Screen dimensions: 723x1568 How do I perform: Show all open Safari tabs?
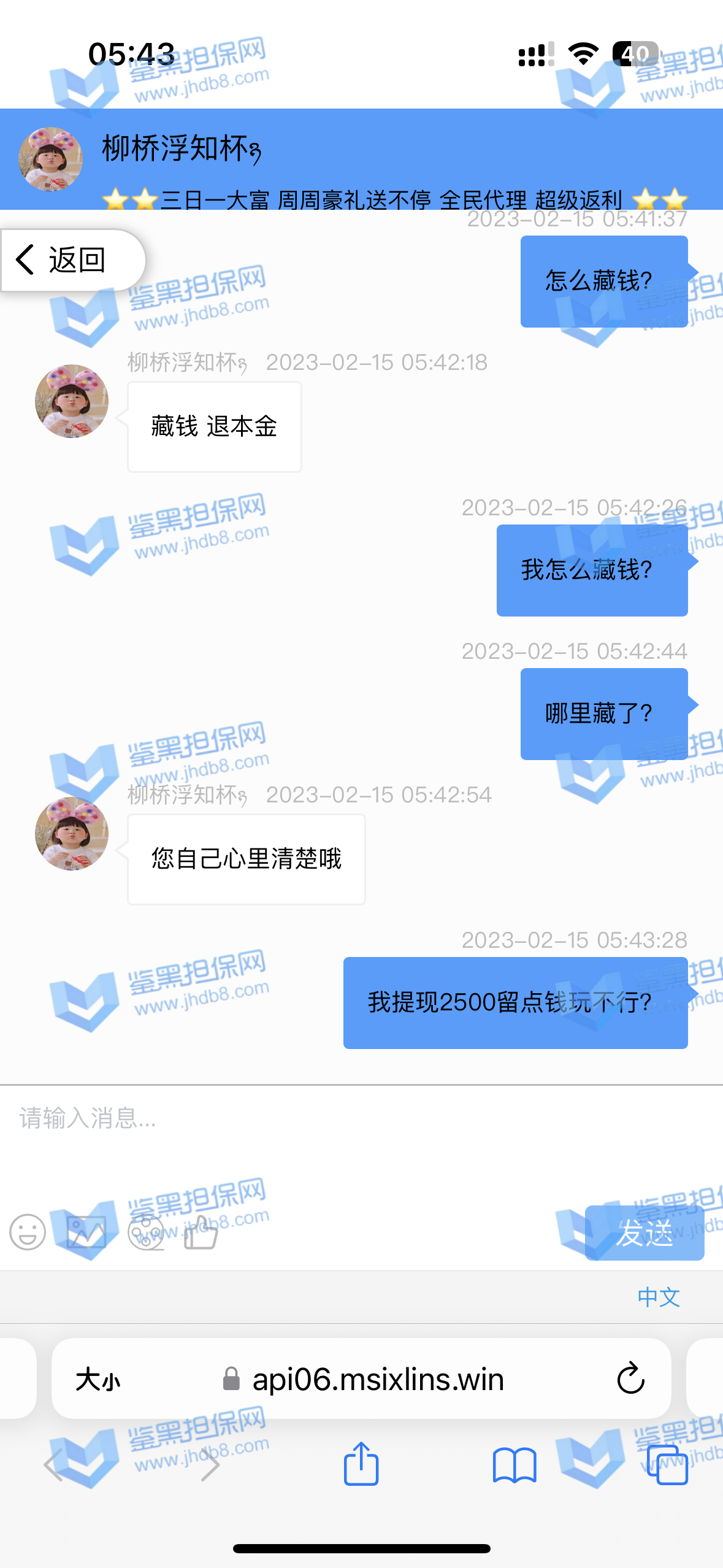tap(667, 1465)
